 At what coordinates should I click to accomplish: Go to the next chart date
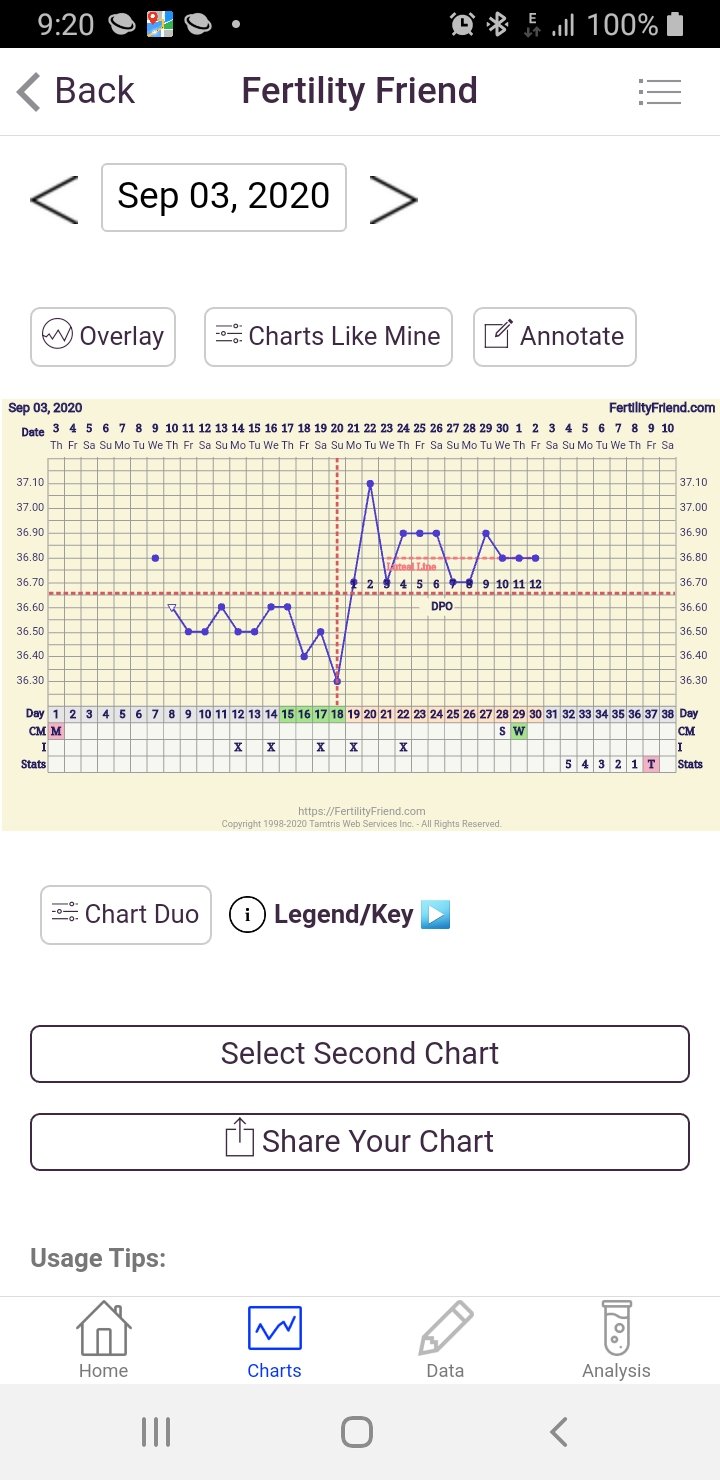tap(393, 198)
